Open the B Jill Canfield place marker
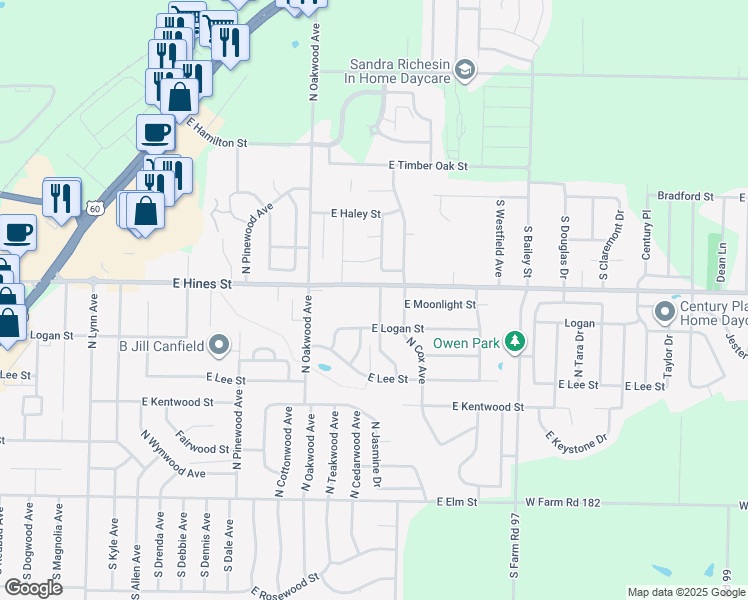The width and height of the screenshot is (748, 600). coord(220,347)
